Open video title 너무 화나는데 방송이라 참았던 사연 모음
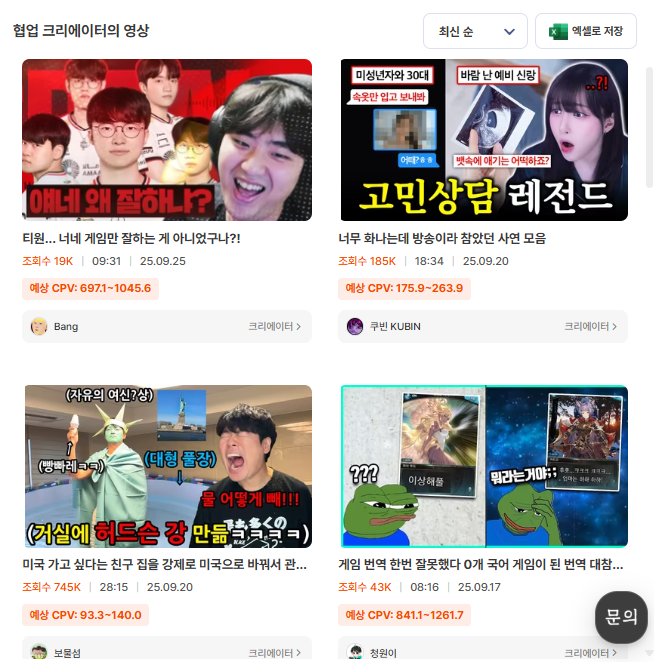 (x=442, y=239)
